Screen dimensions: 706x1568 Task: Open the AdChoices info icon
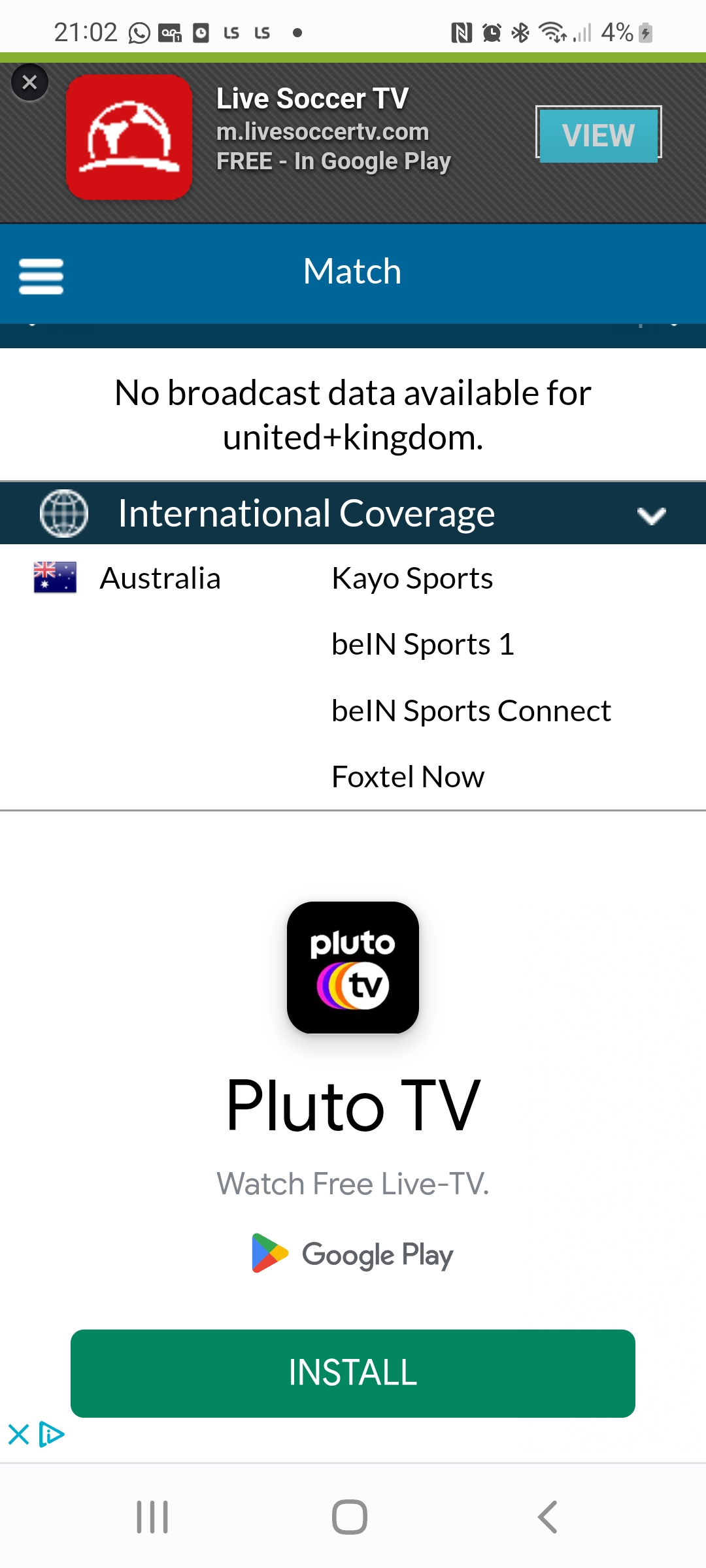pos(52,1435)
